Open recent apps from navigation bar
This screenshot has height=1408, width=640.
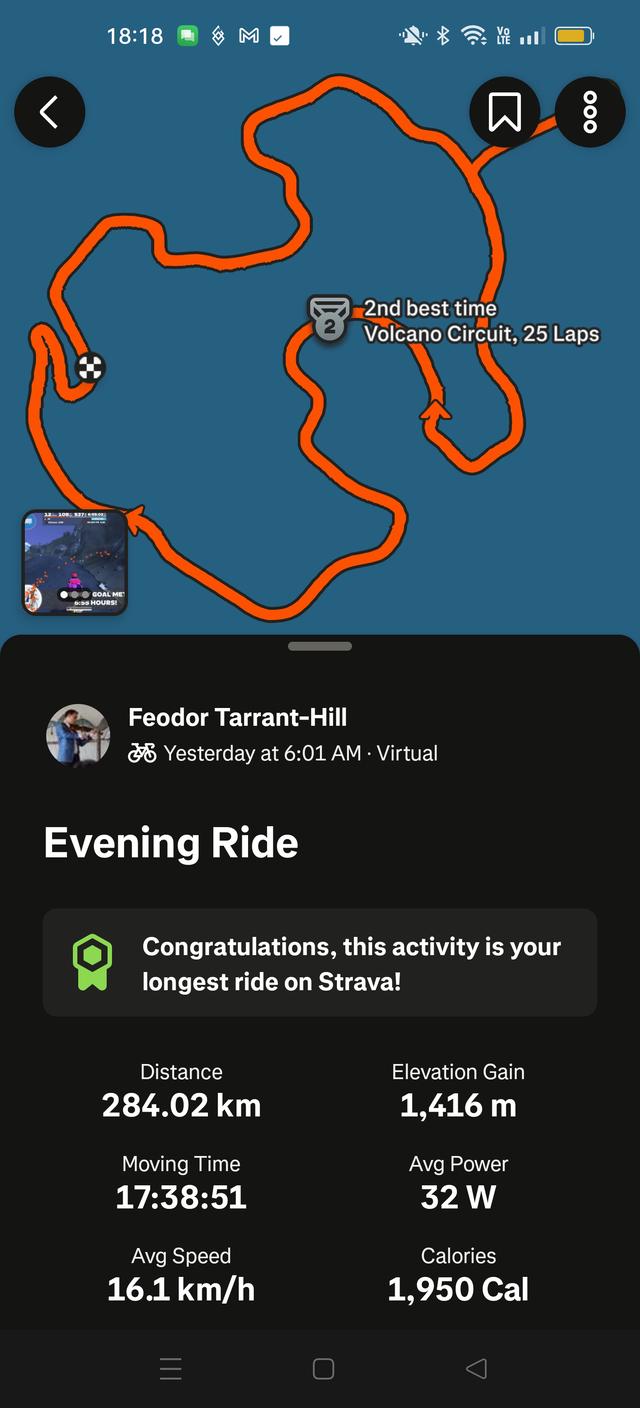[x=171, y=1369]
